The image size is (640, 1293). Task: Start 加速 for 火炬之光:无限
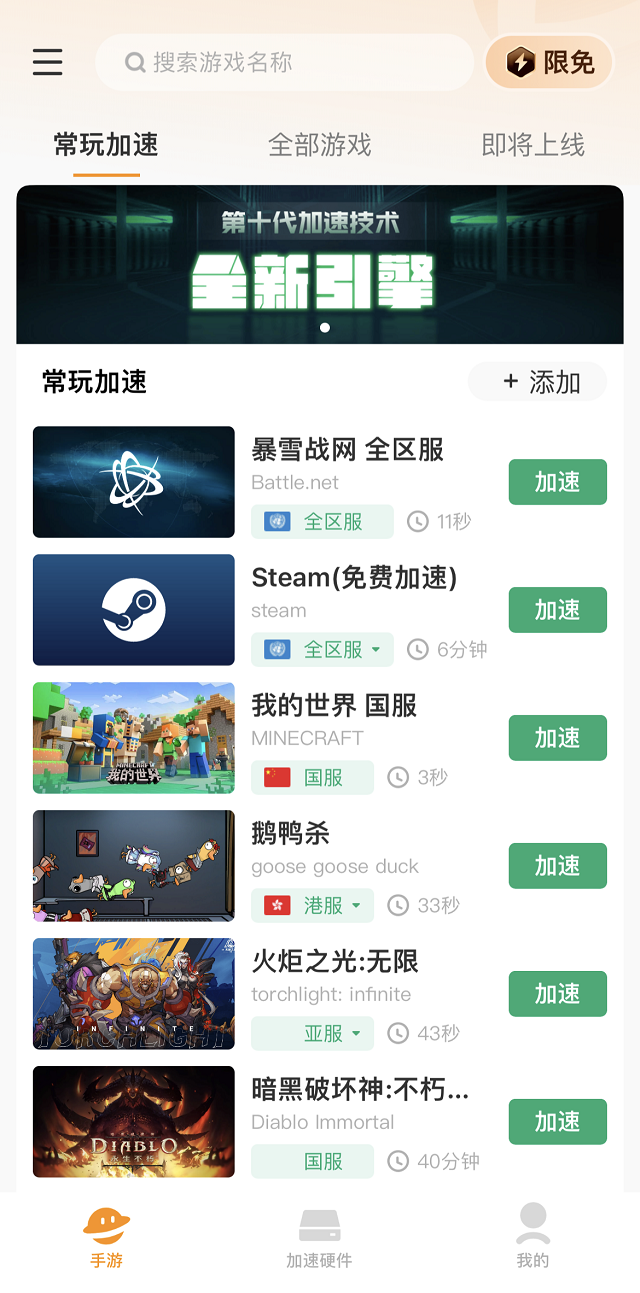coord(557,994)
